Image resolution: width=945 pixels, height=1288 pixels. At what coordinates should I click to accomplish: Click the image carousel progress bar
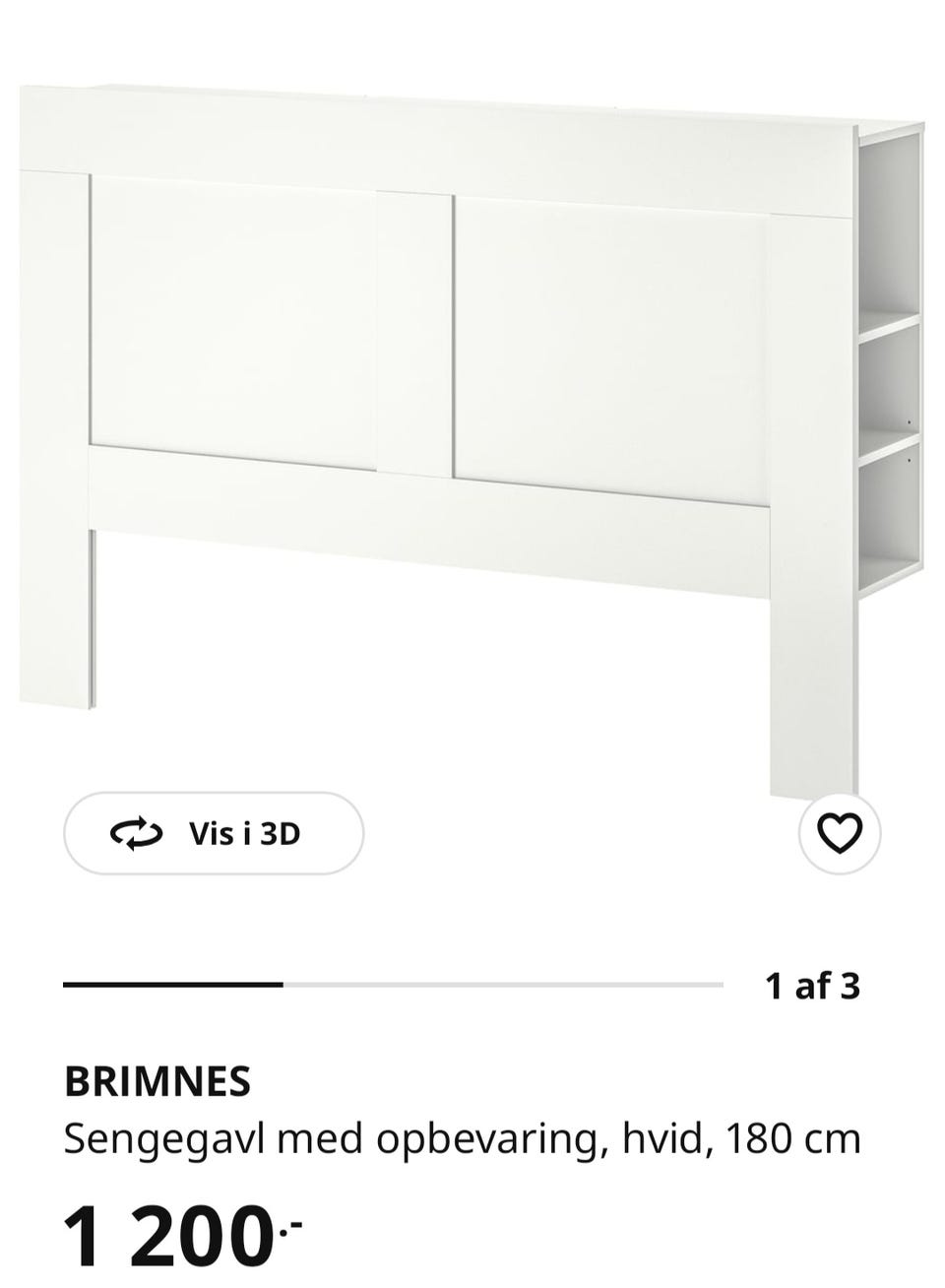(394, 982)
